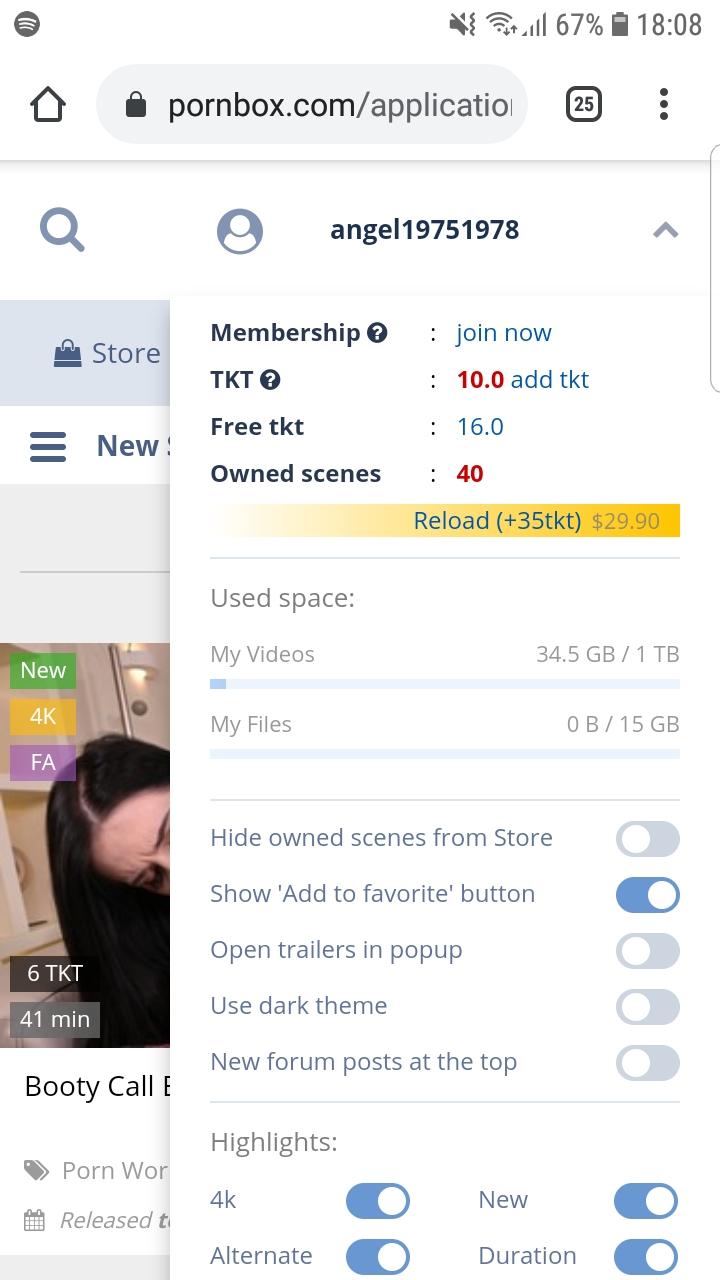This screenshot has height=1280, width=720.
Task: Turn off the 4k highlight switch
Action: pos(378,1200)
